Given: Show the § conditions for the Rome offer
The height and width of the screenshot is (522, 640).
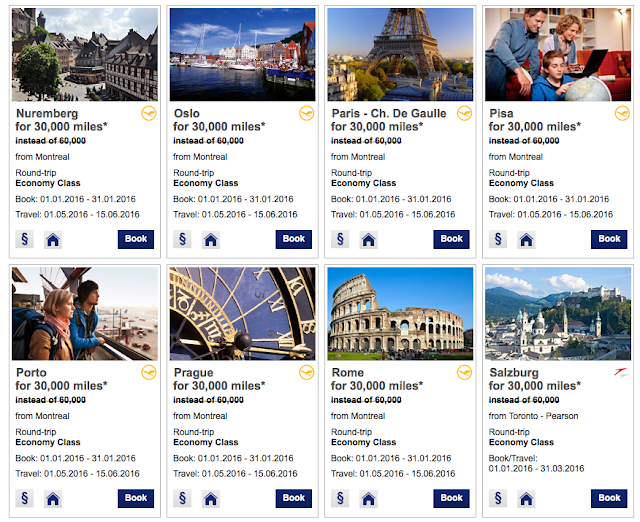Looking at the screenshot, I should coord(340,499).
